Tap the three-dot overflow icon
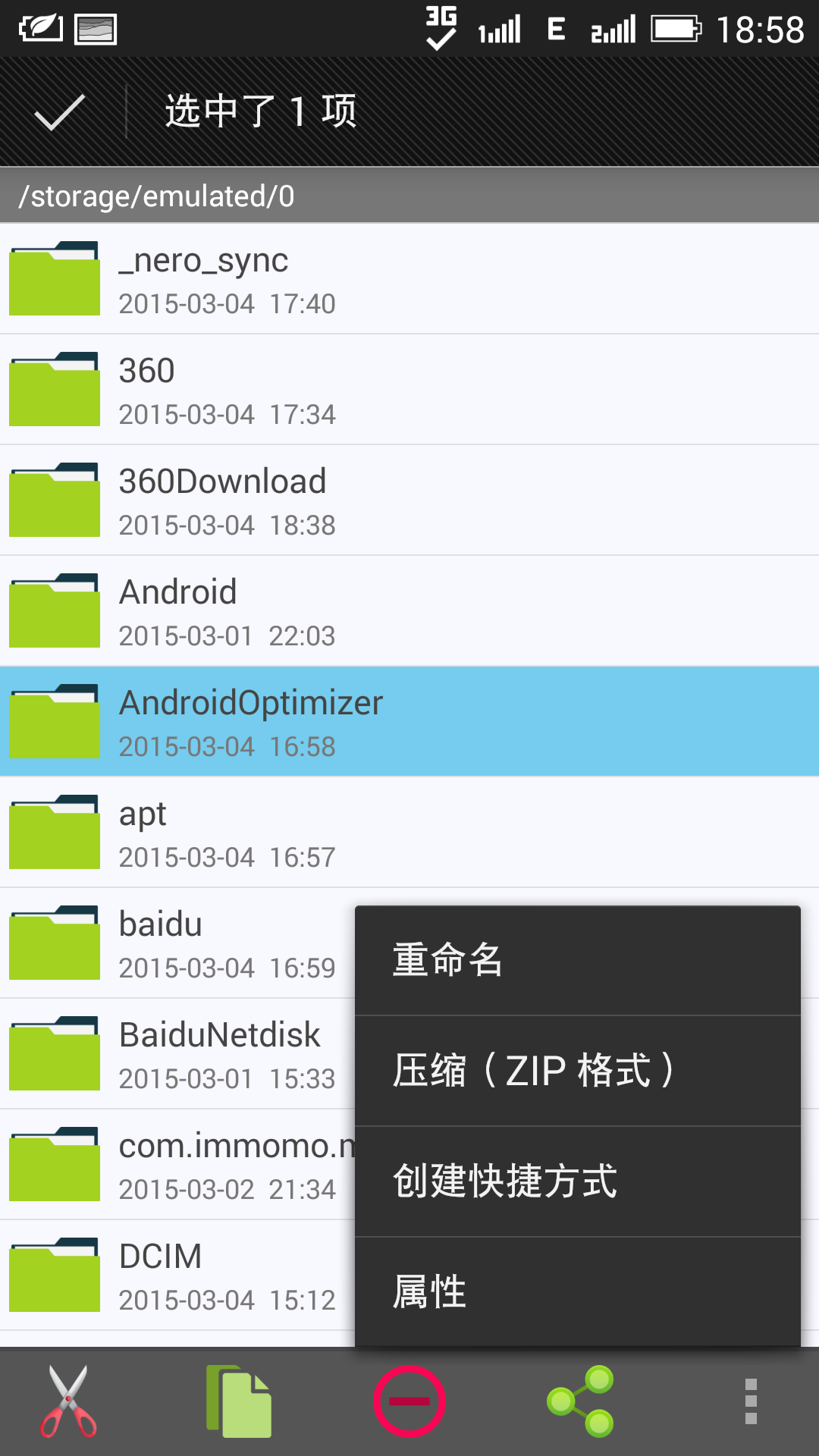 click(x=751, y=1401)
